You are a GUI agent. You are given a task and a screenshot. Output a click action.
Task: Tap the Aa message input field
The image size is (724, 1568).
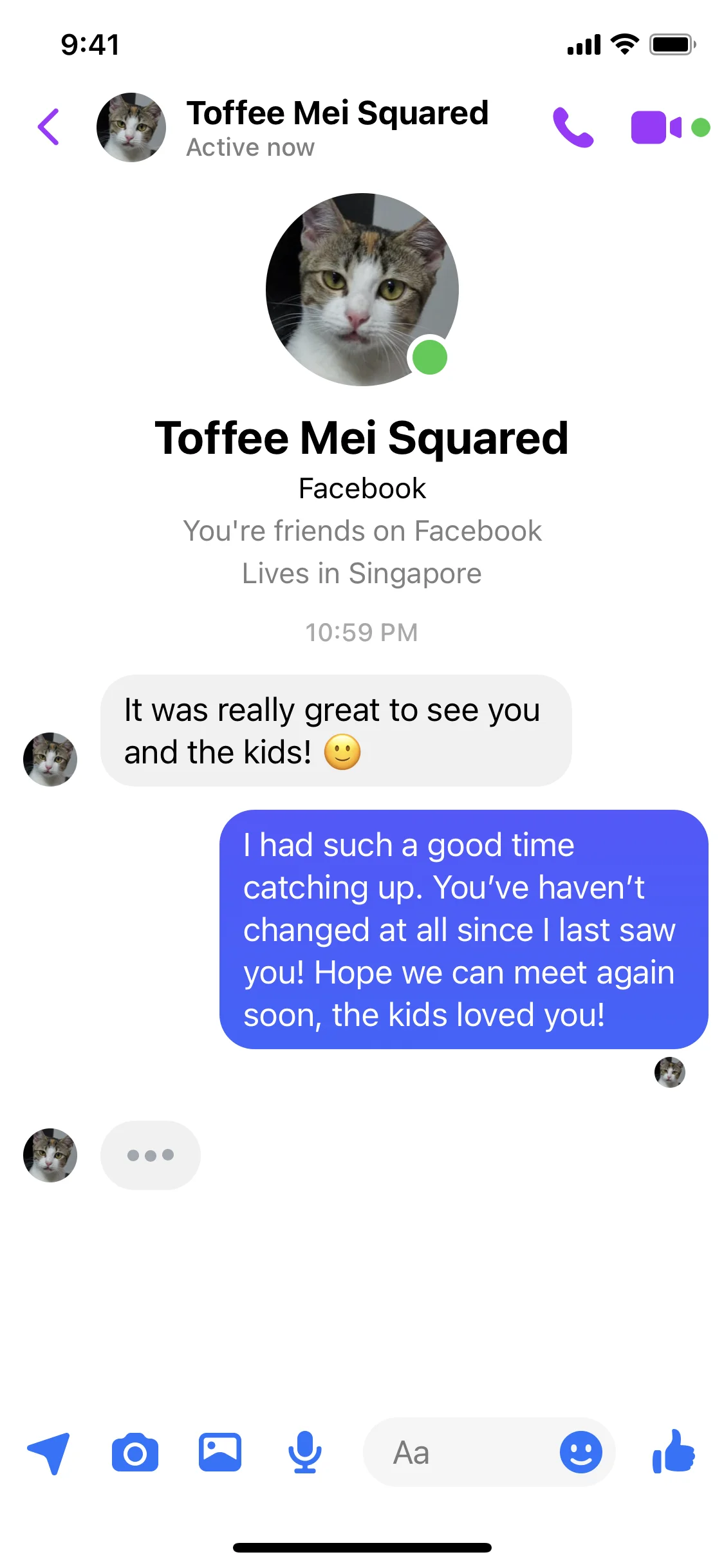point(450,1453)
